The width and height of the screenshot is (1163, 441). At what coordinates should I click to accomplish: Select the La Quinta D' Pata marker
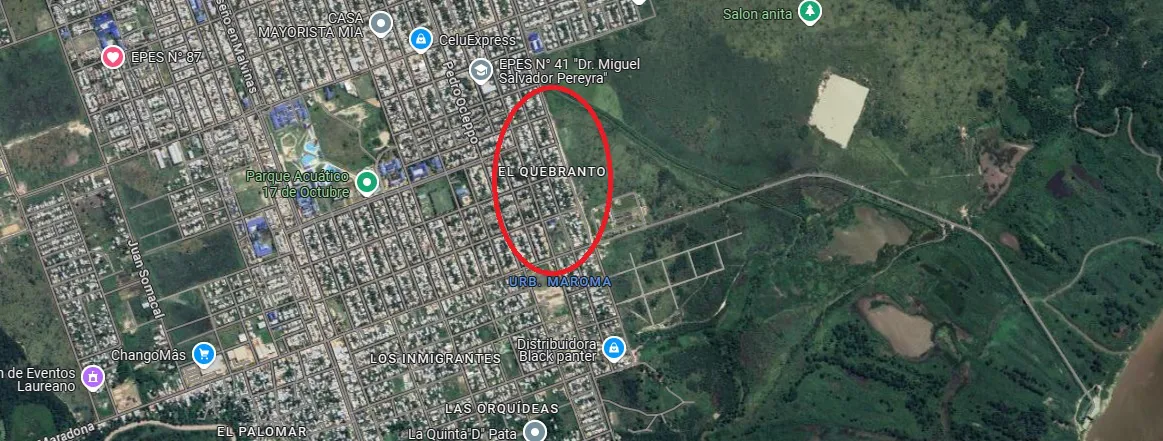coord(536,432)
